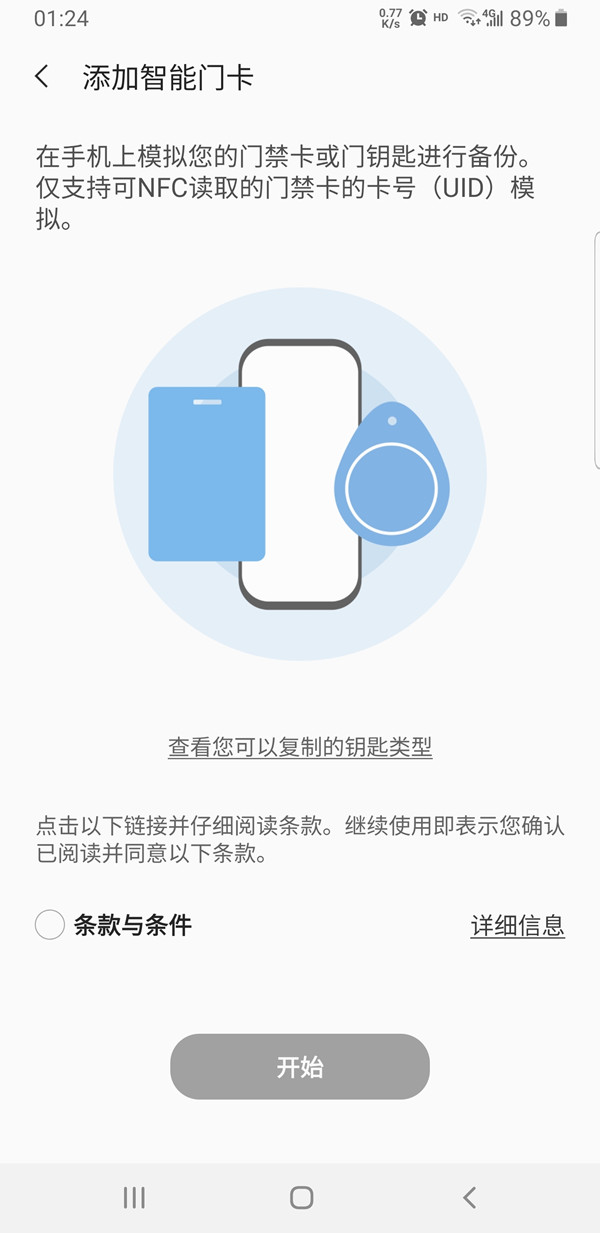Open 查看您可以复制的钥匙类型 link
The height and width of the screenshot is (1233, 600).
pos(300,747)
